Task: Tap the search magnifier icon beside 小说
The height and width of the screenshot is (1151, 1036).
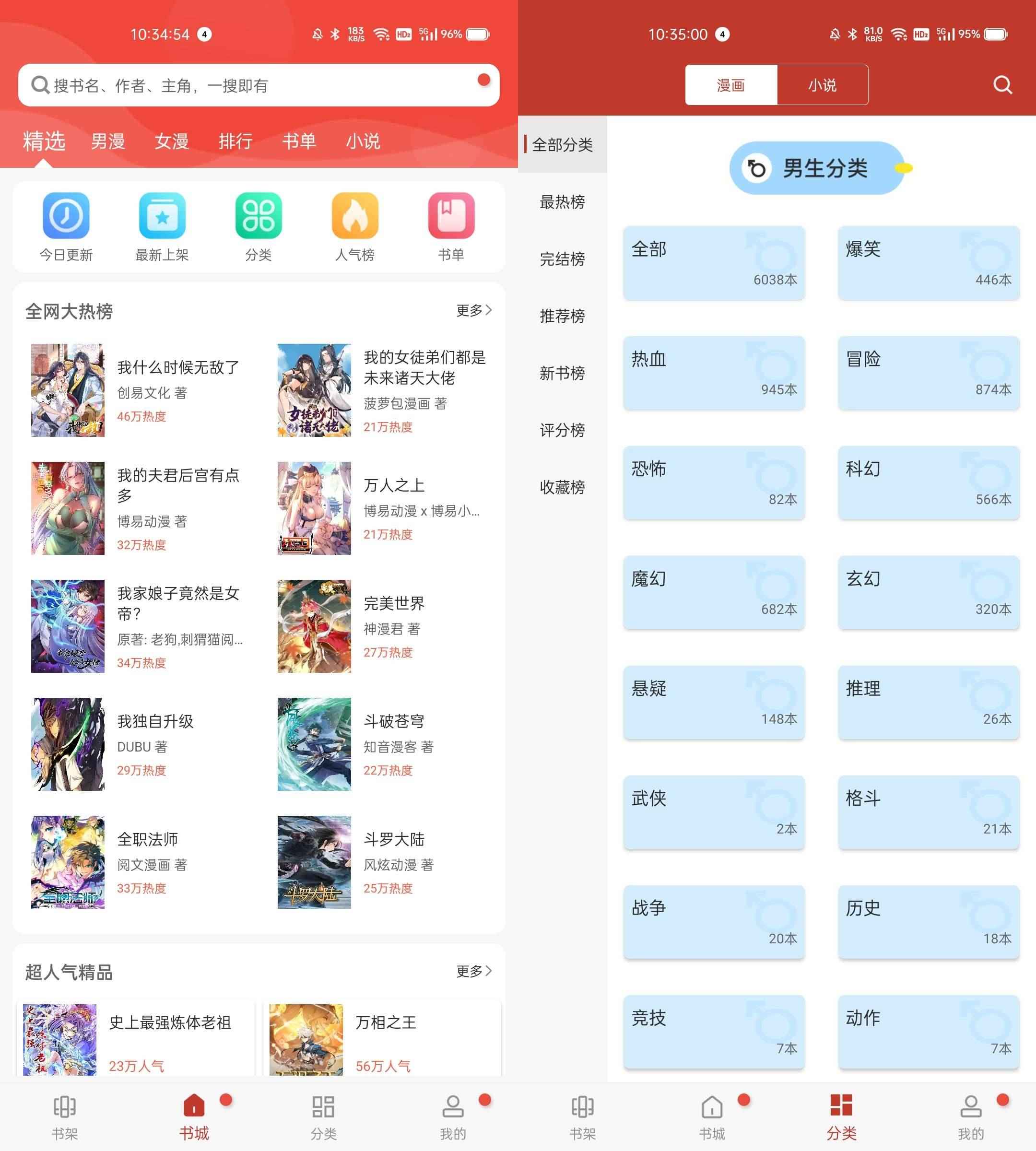Action: coord(1002,85)
